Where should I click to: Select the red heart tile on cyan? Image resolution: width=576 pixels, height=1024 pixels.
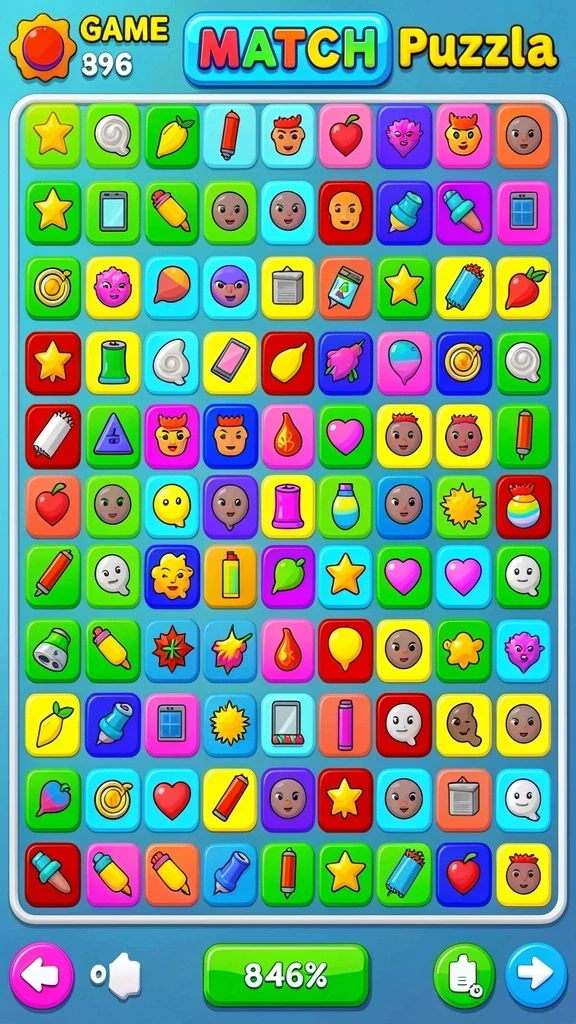click(x=172, y=800)
